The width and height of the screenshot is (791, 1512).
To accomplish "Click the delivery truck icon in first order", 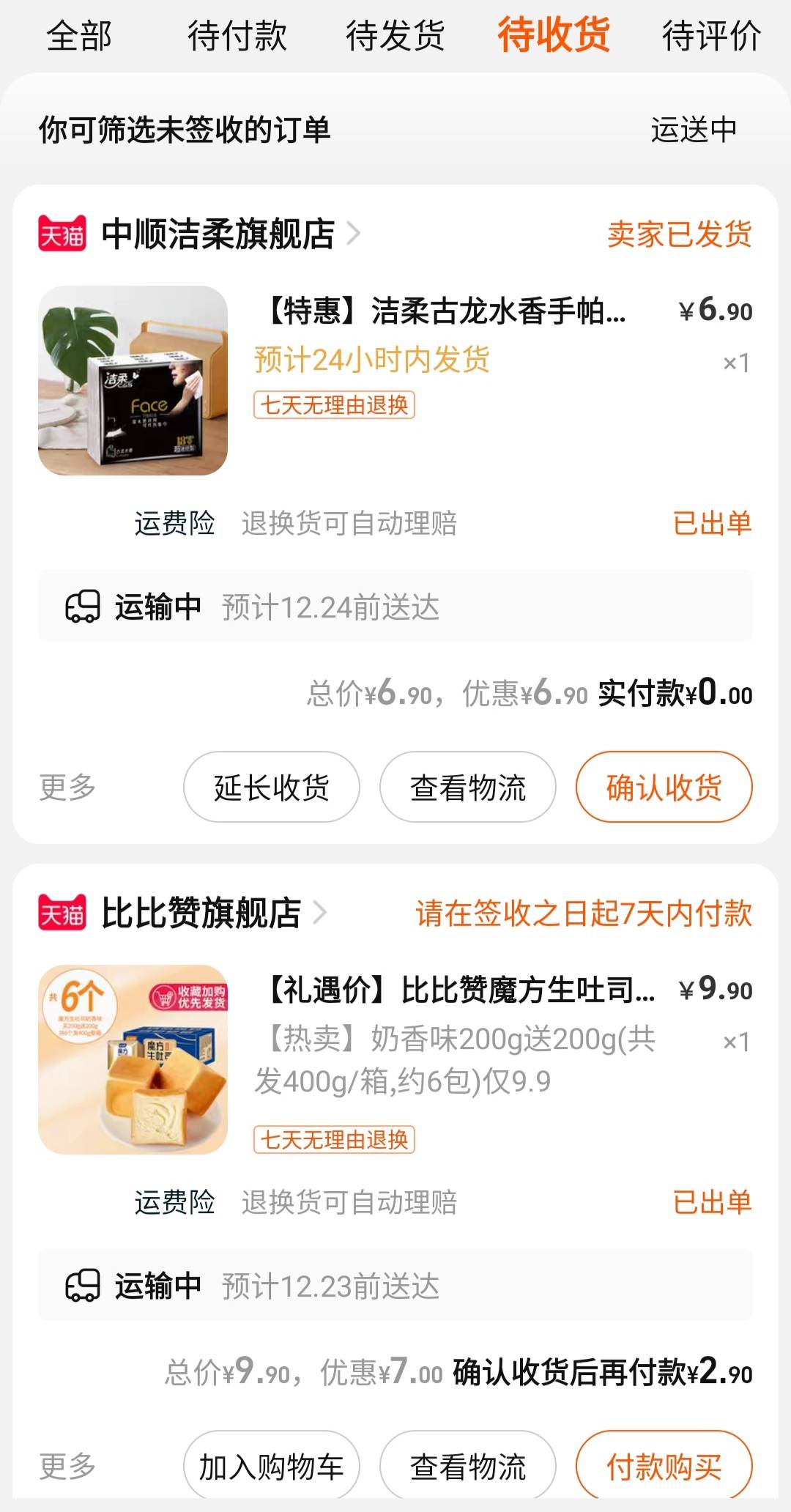I will click(83, 607).
